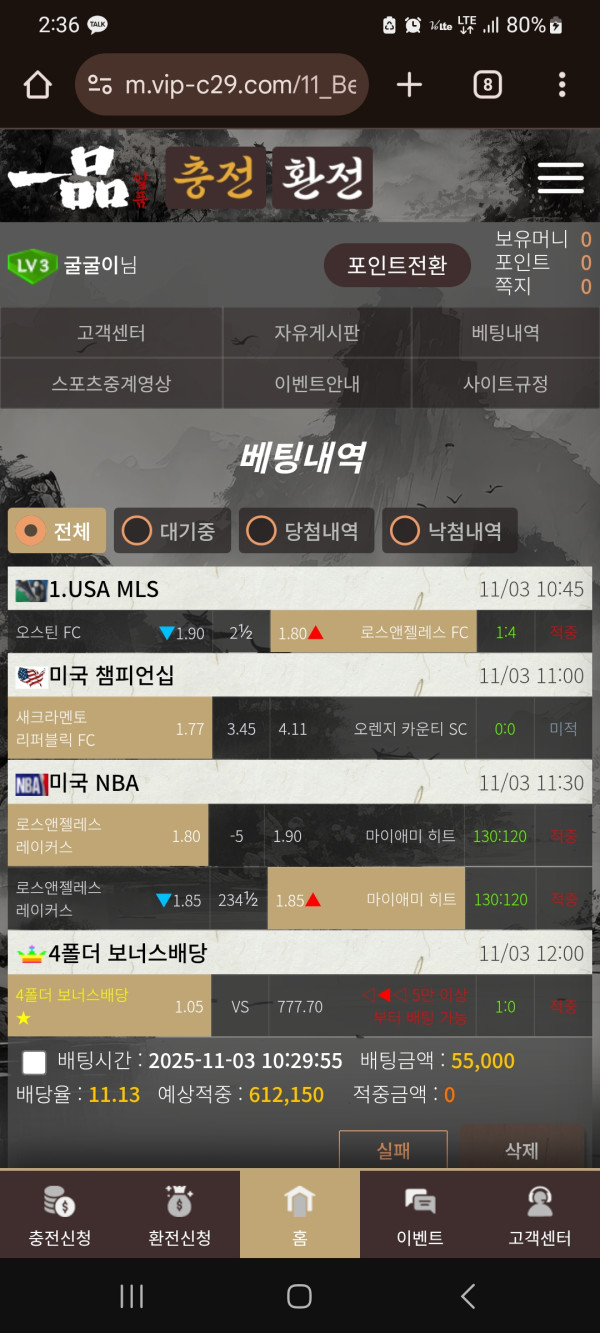Select the 대기중 filter
Viewport: 600px width, 1333px height.
[172, 531]
